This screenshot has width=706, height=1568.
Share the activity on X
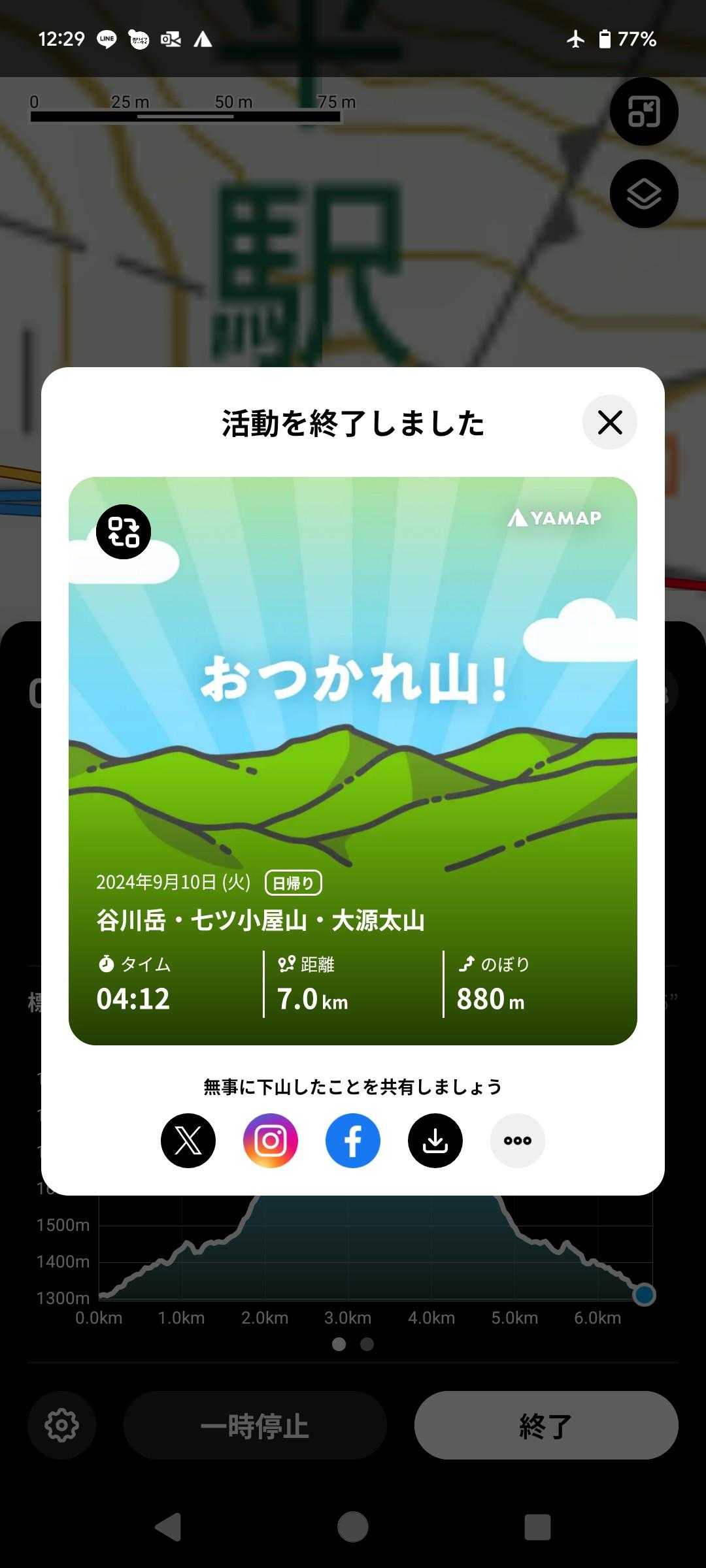(188, 1141)
